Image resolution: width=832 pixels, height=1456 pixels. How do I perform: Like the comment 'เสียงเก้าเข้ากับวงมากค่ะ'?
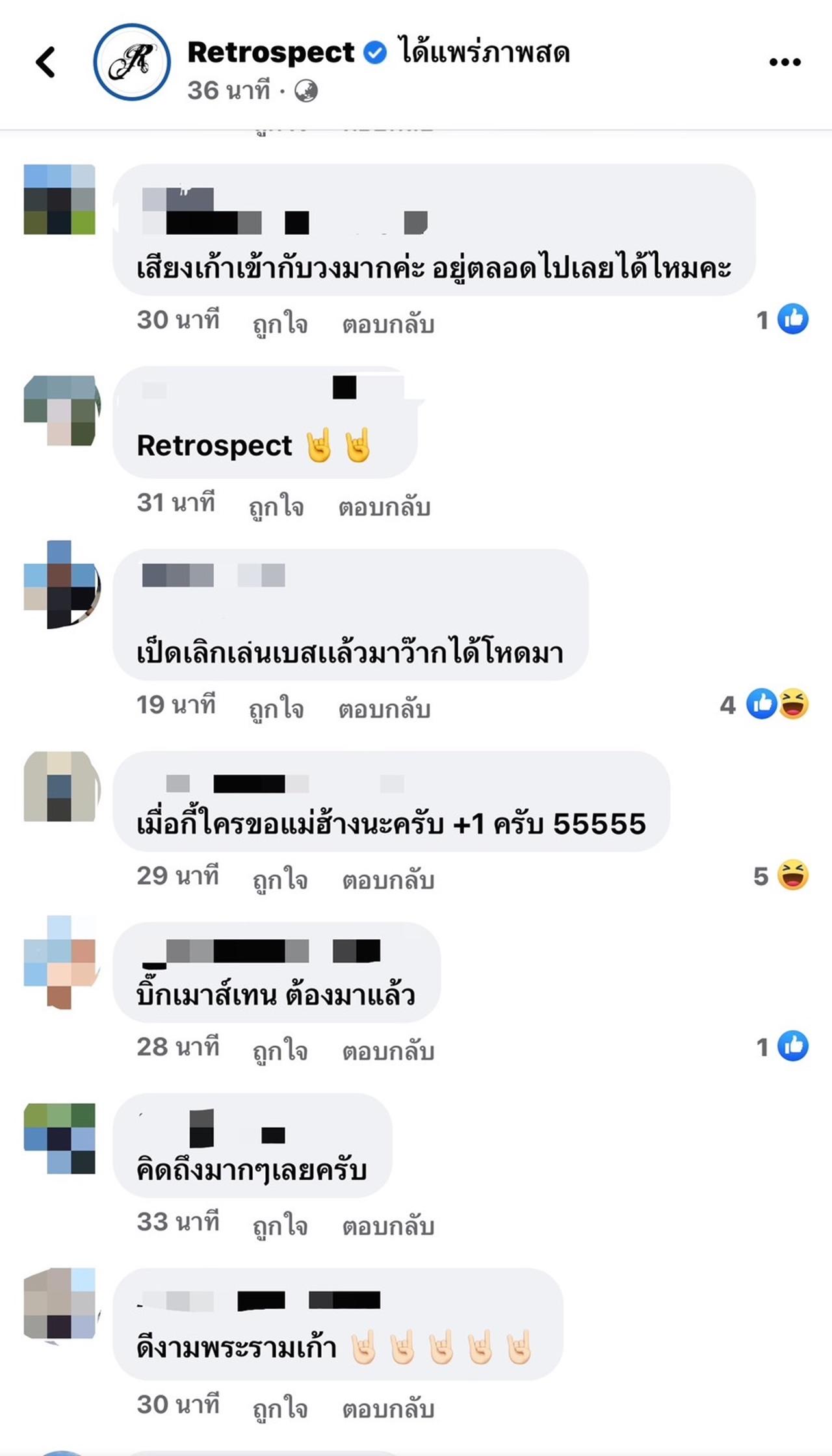[x=280, y=323]
